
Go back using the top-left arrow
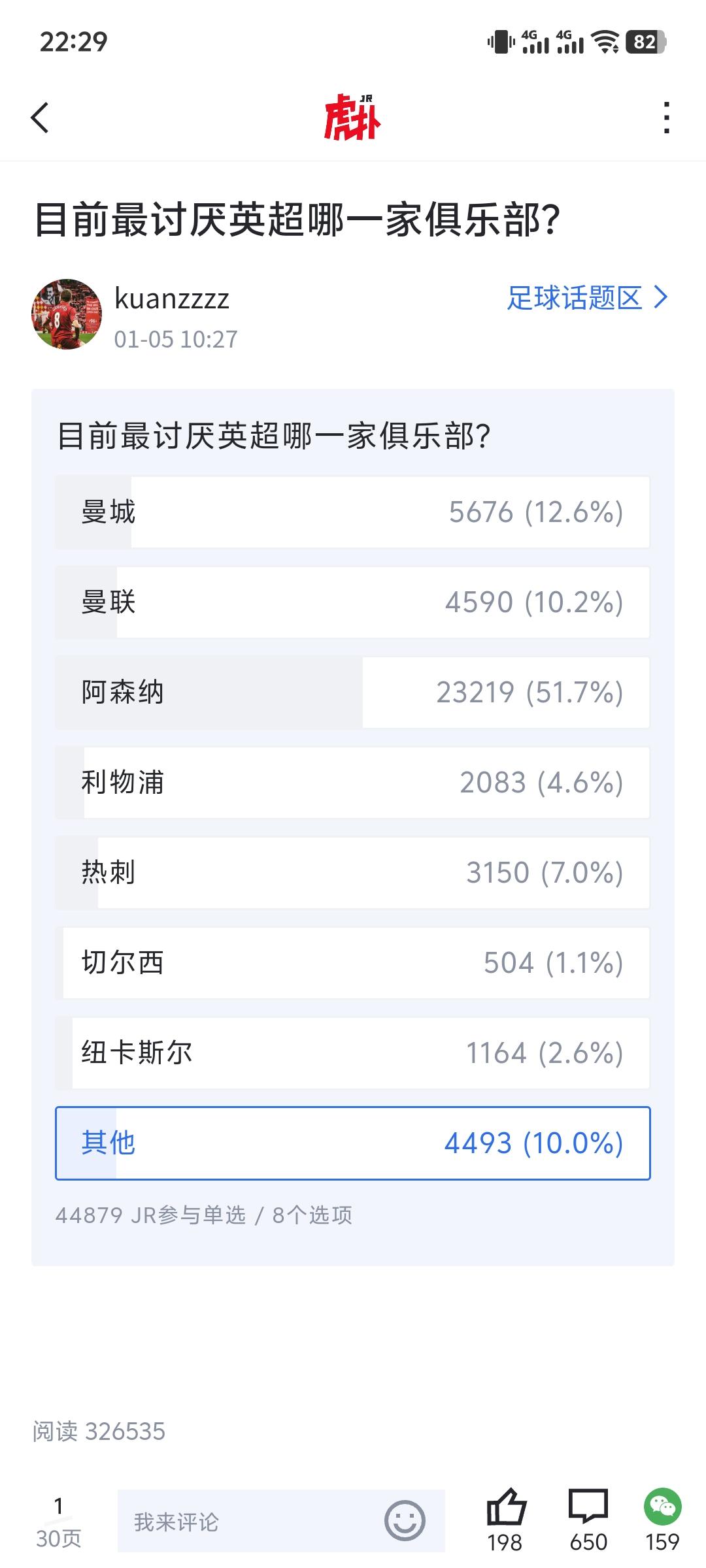(40, 118)
